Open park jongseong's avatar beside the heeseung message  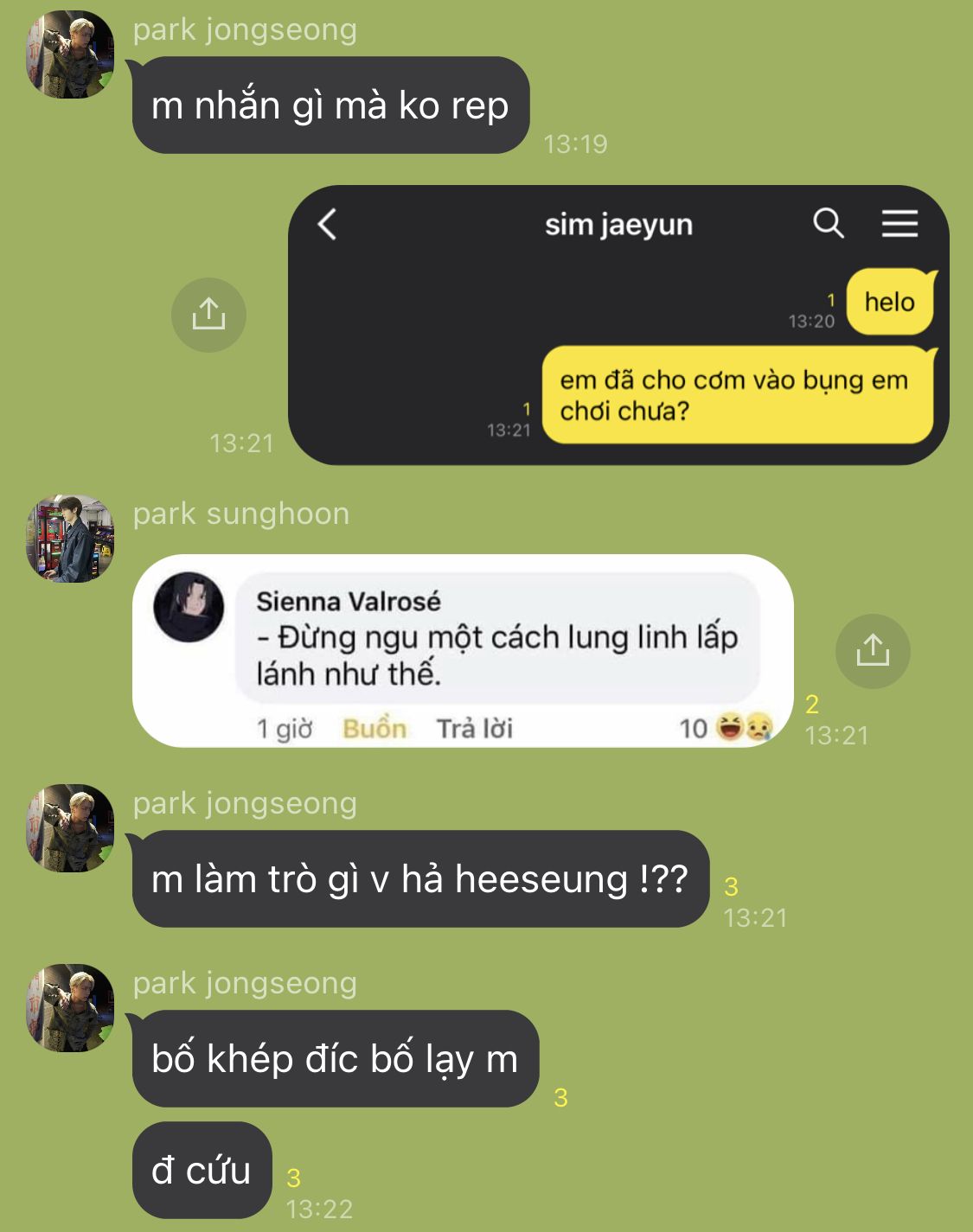pyautogui.click(x=70, y=828)
